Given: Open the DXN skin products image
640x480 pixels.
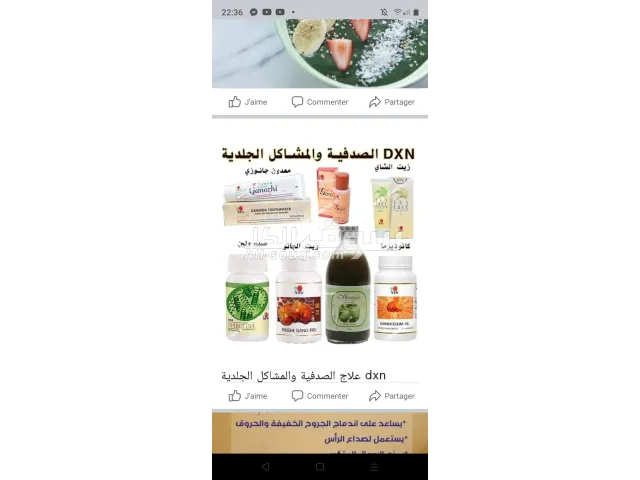Looking at the screenshot, I should coord(320,250).
